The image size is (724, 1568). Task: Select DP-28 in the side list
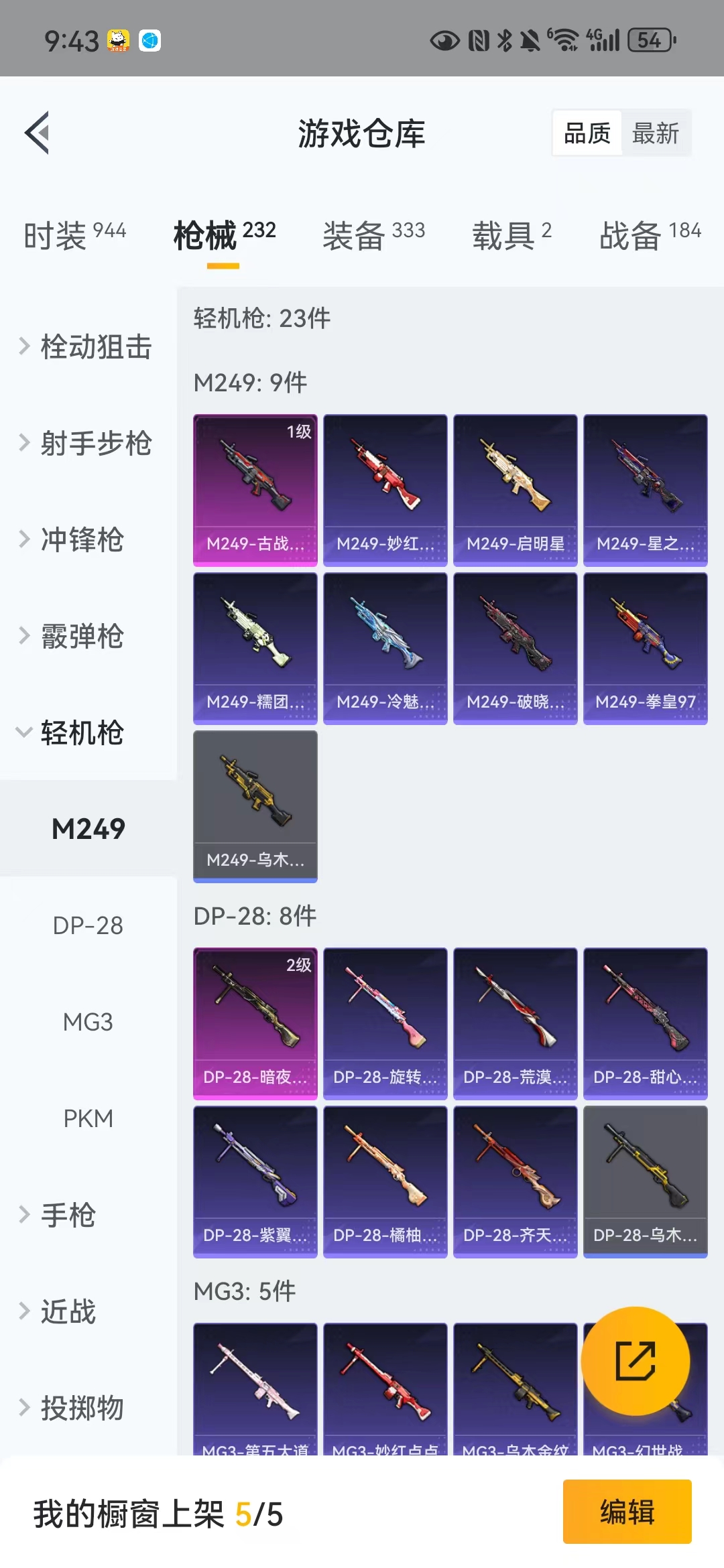click(88, 925)
